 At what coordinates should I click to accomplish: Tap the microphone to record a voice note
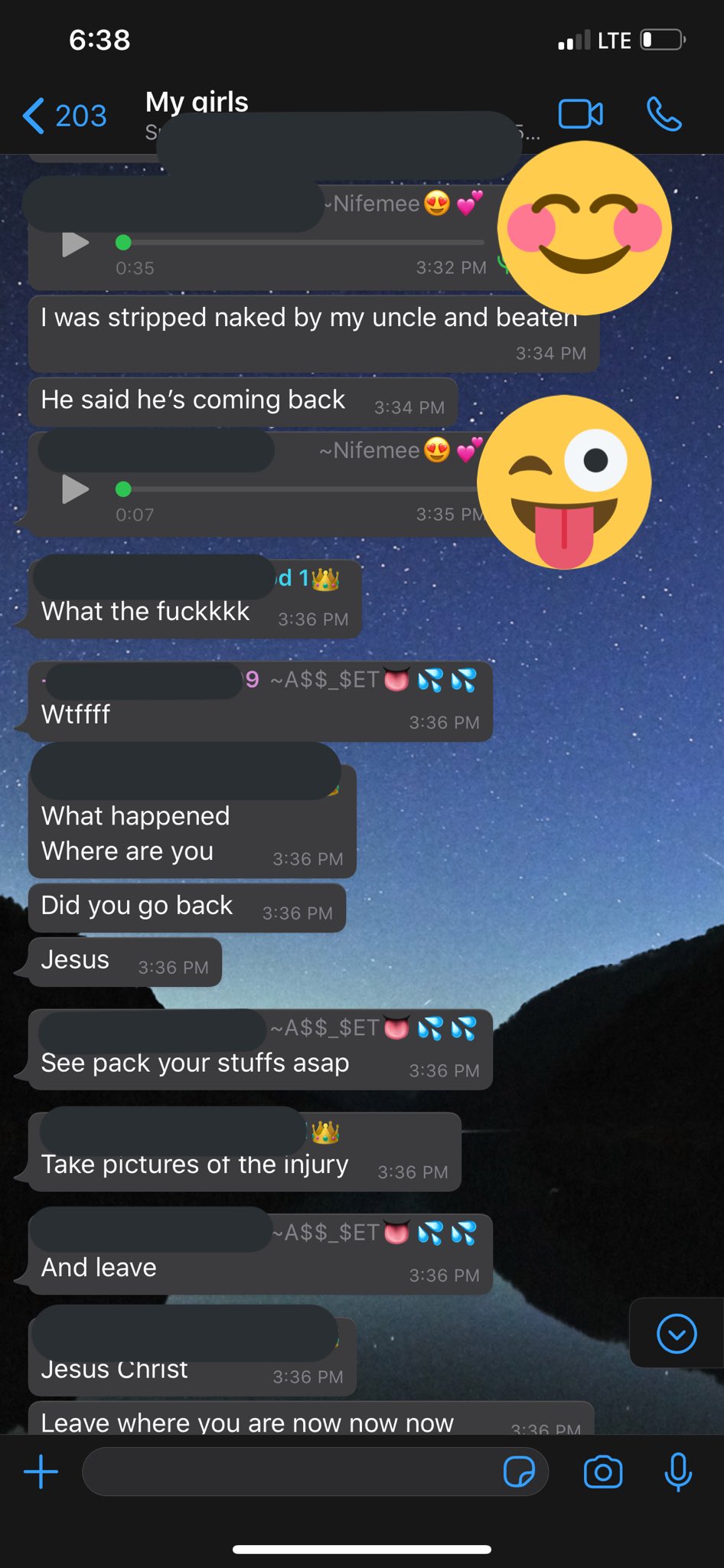[x=678, y=1472]
